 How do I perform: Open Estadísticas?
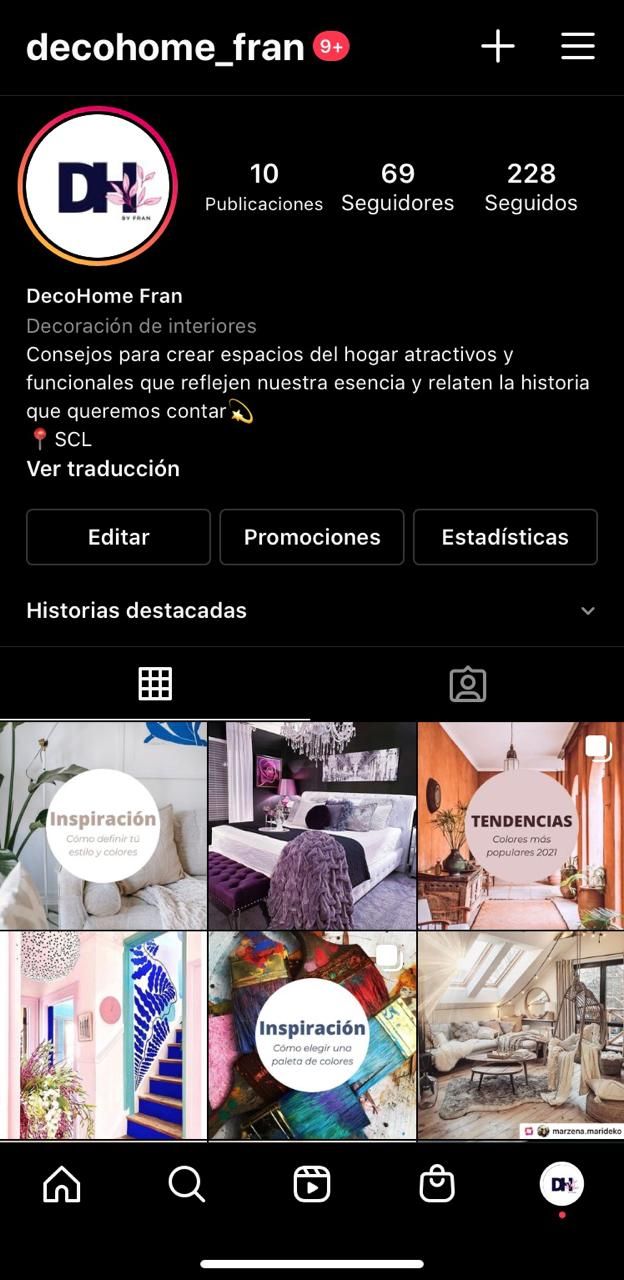tap(505, 537)
